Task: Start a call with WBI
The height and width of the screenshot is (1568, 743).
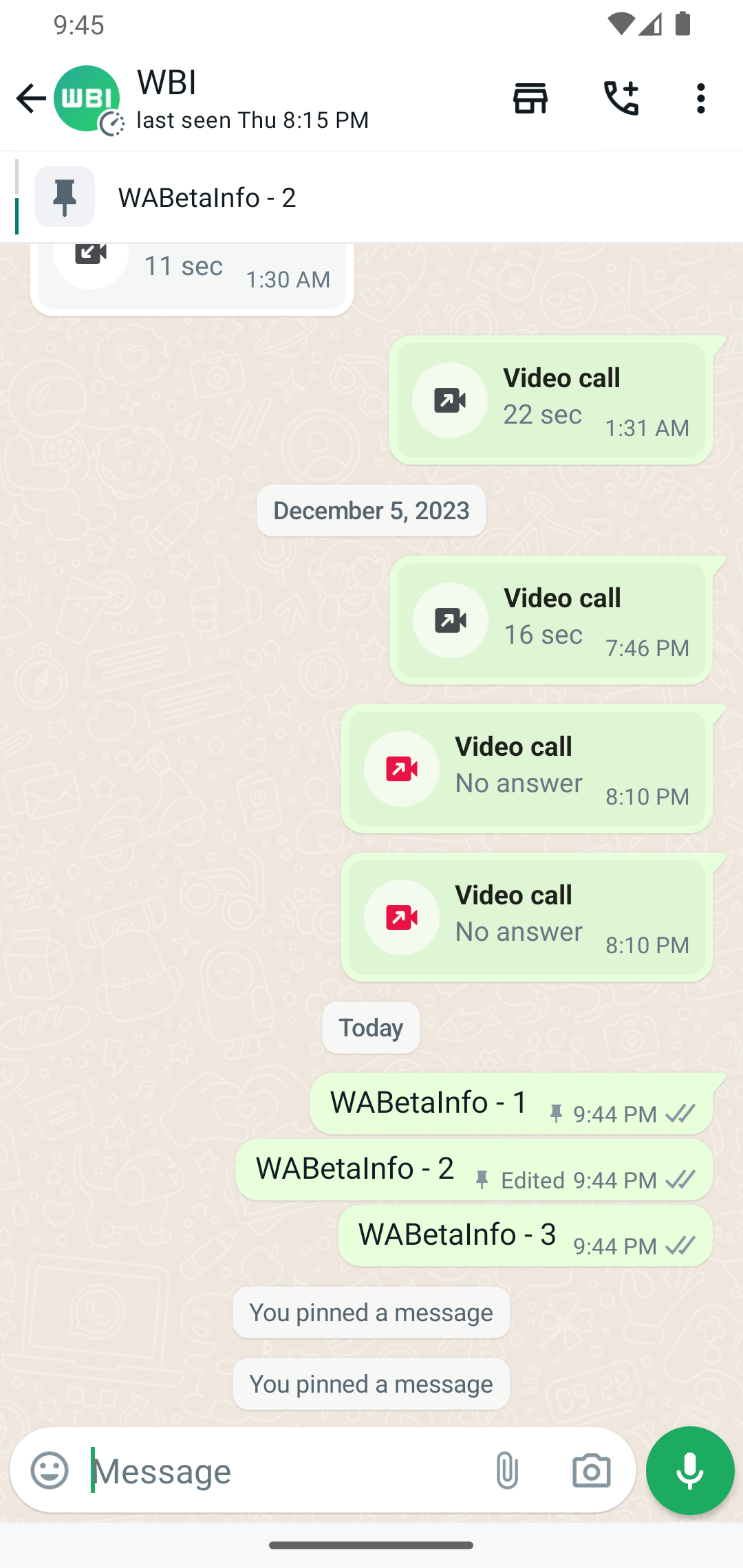Action: tap(621, 98)
